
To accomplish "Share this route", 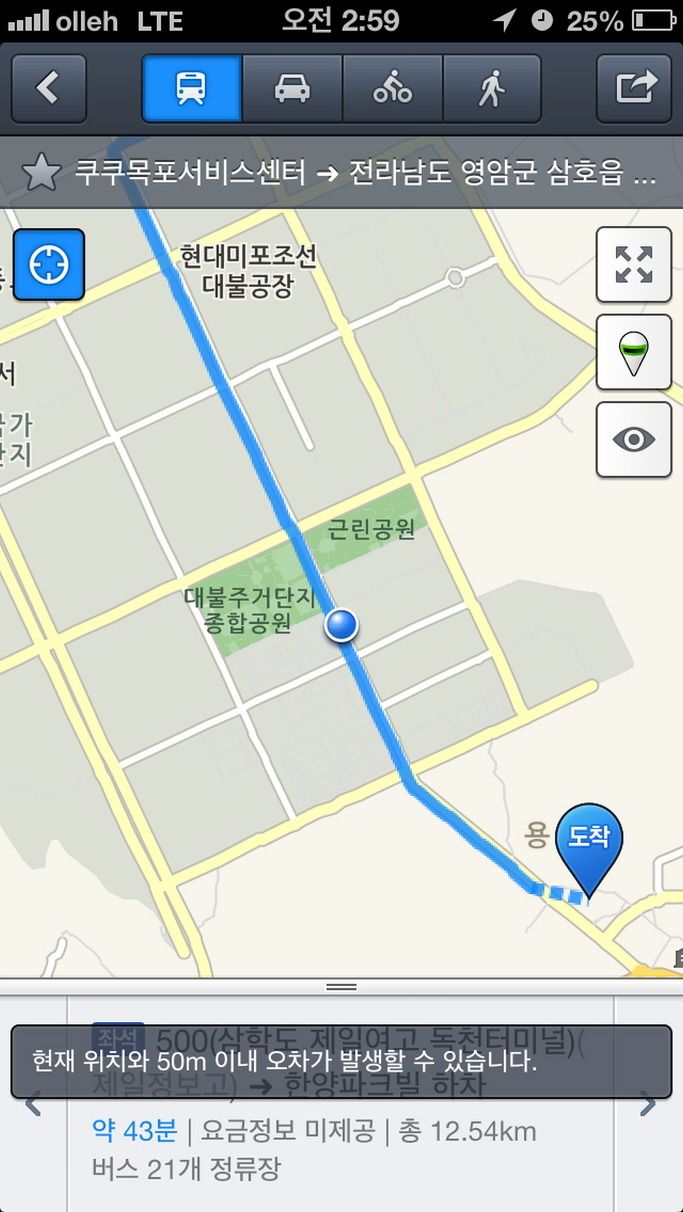I will click(634, 89).
